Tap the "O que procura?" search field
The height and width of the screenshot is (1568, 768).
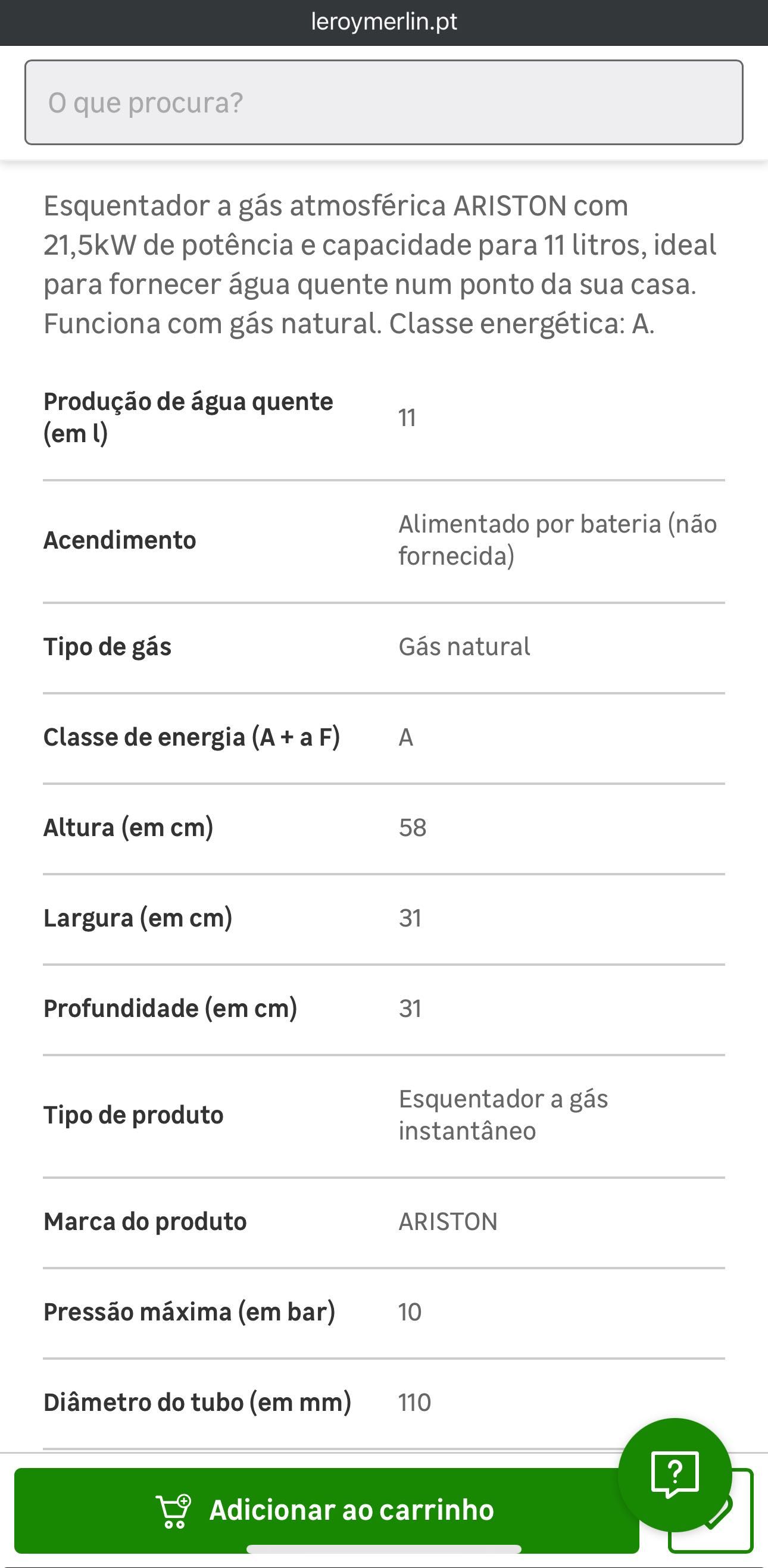coord(383,102)
